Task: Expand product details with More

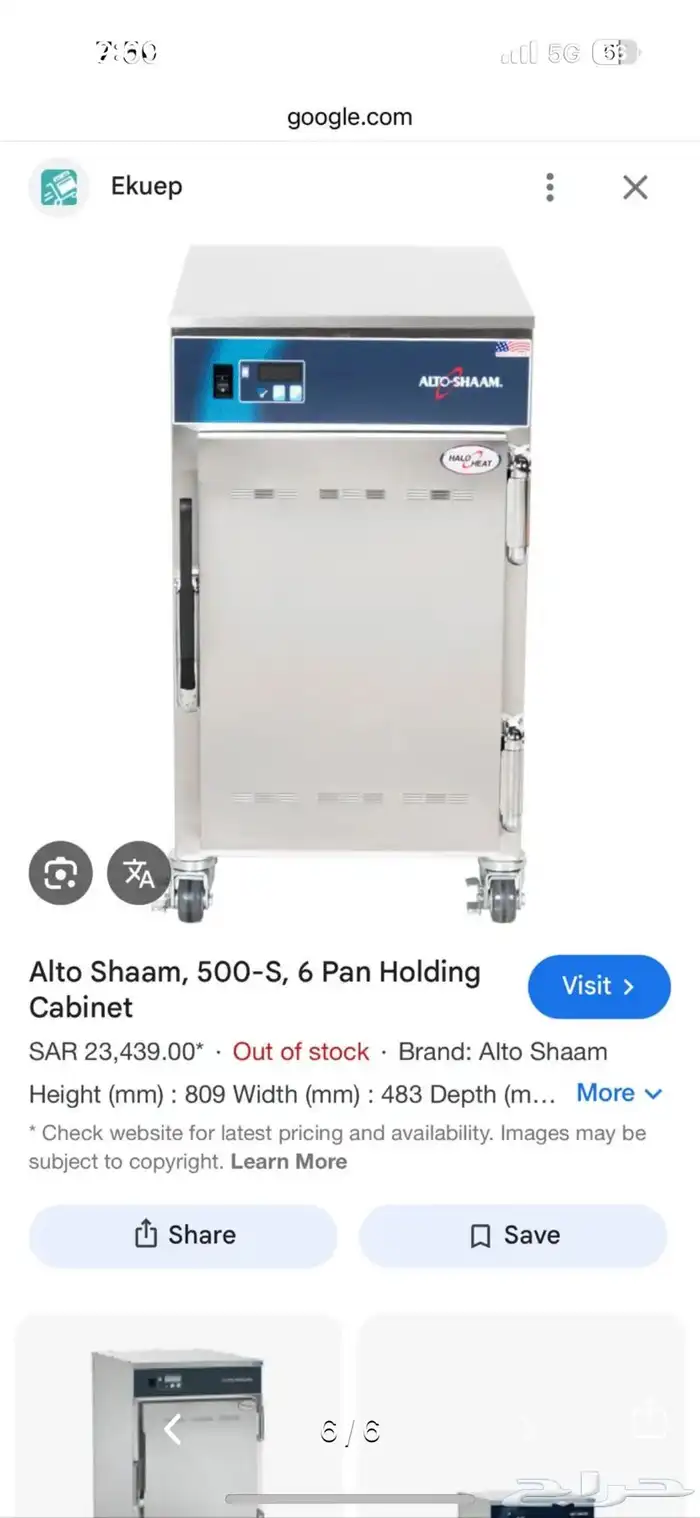Action: (x=619, y=1093)
